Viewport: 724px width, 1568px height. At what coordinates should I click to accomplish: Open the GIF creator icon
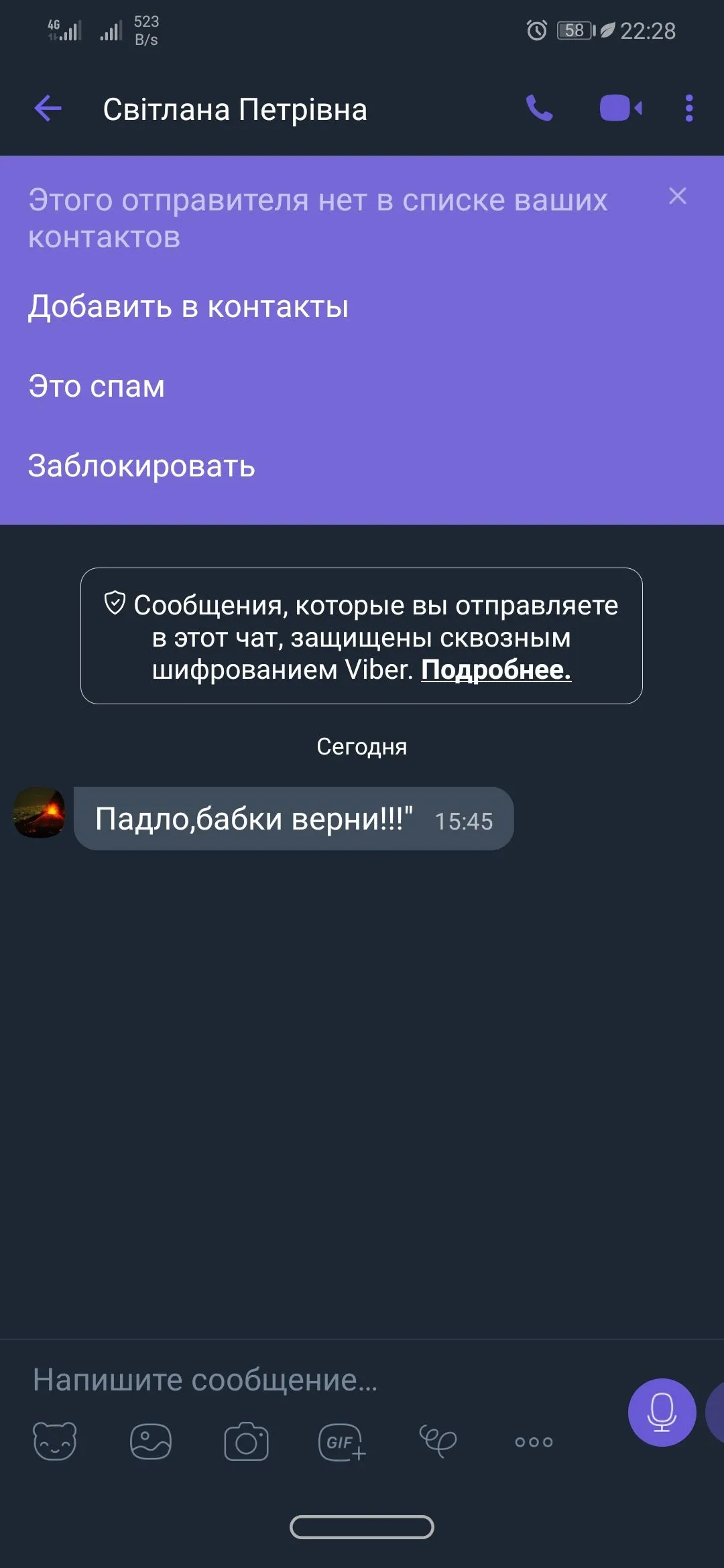coord(342,1441)
